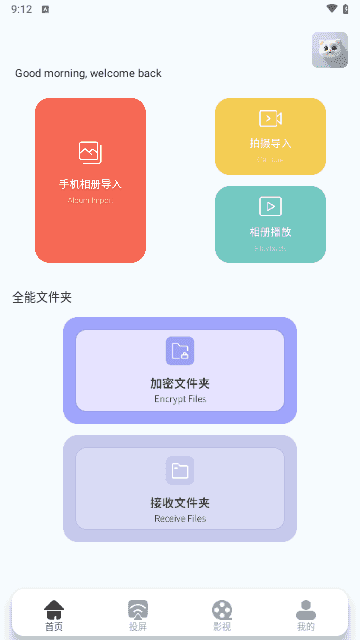This screenshot has height=640, width=360.
Task: Go to the 首页 home tab
Action: (x=54, y=616)
